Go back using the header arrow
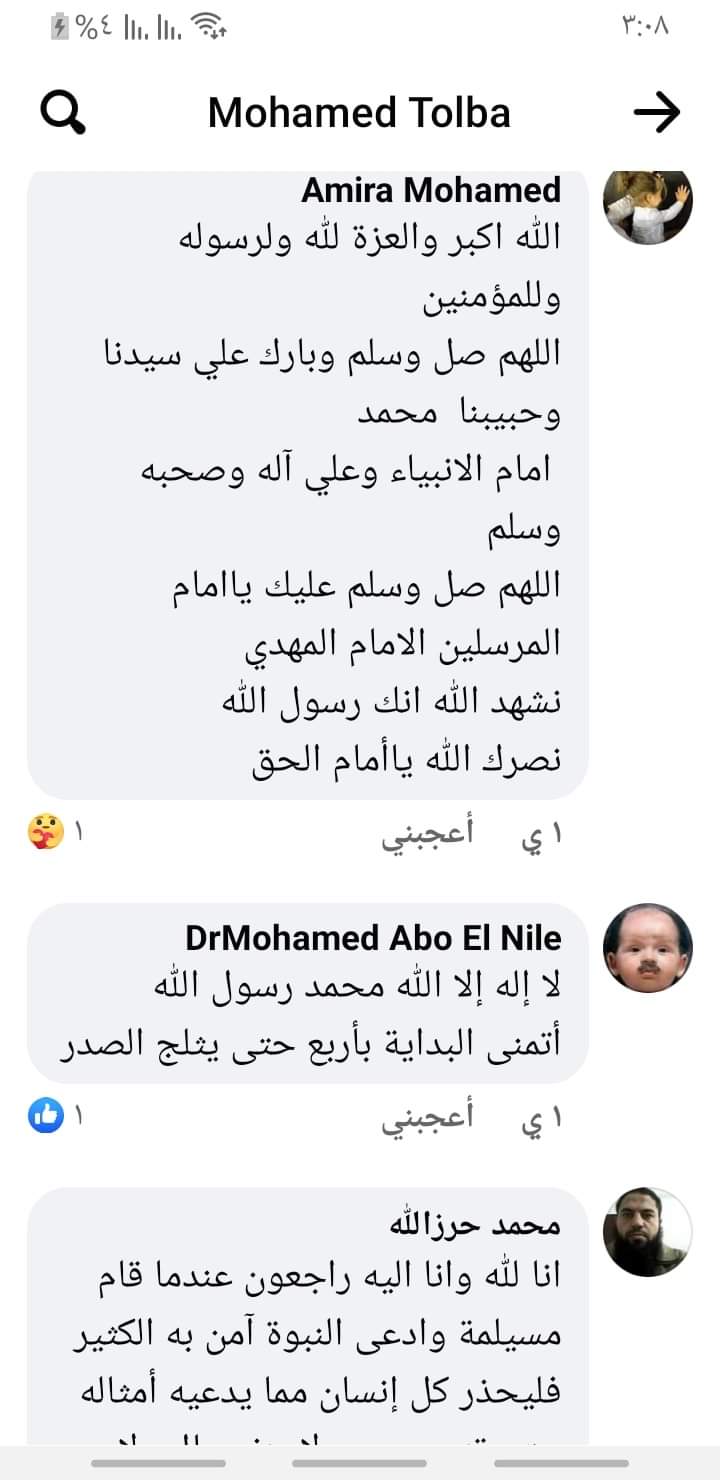Image resolution: width=720 pixels, height=1480 pixels. pos(657,113)
